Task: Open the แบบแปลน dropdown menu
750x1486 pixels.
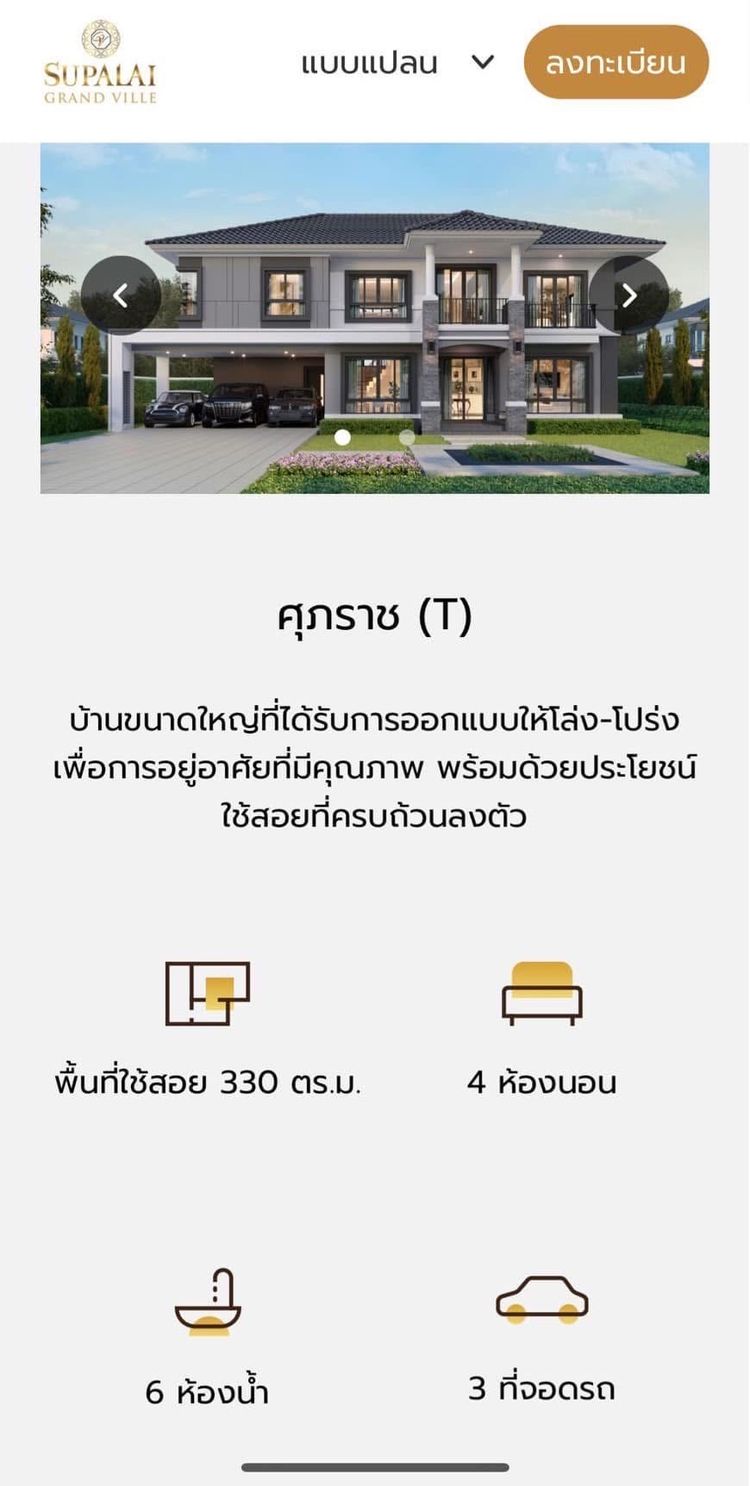Action: [x=397, y=63]
